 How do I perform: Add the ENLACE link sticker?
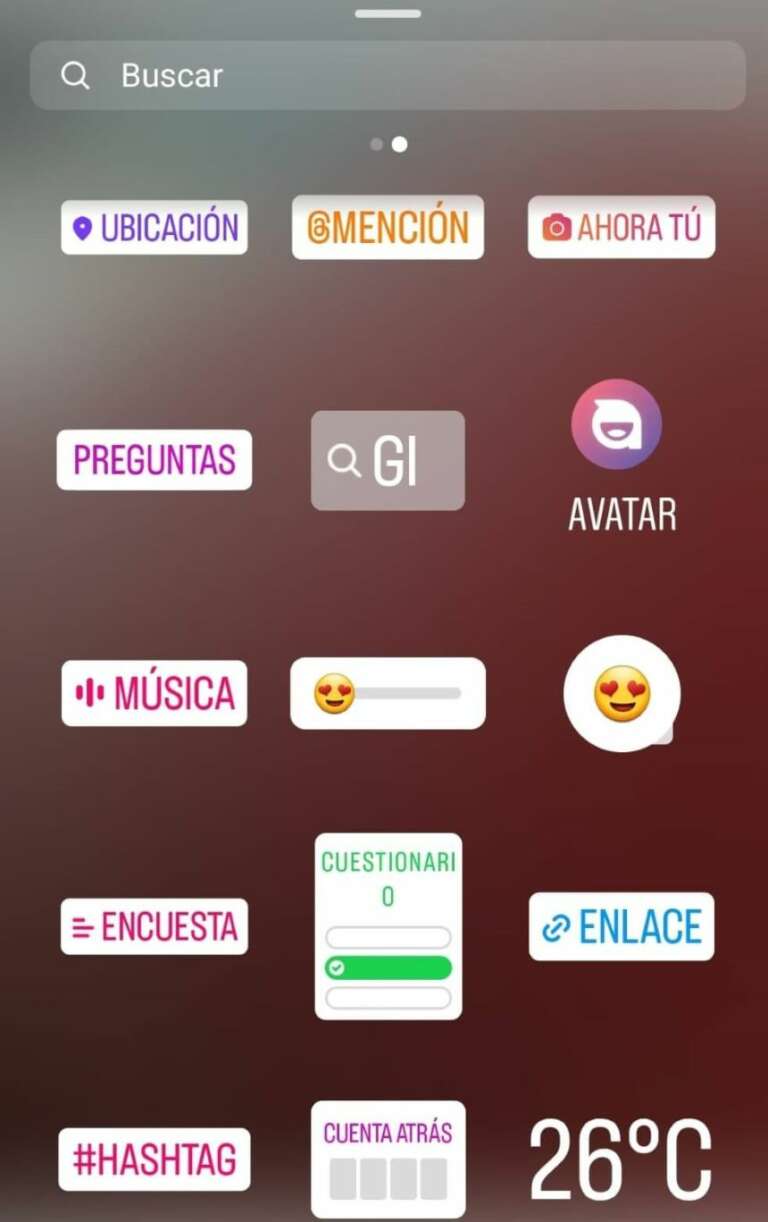621,926
